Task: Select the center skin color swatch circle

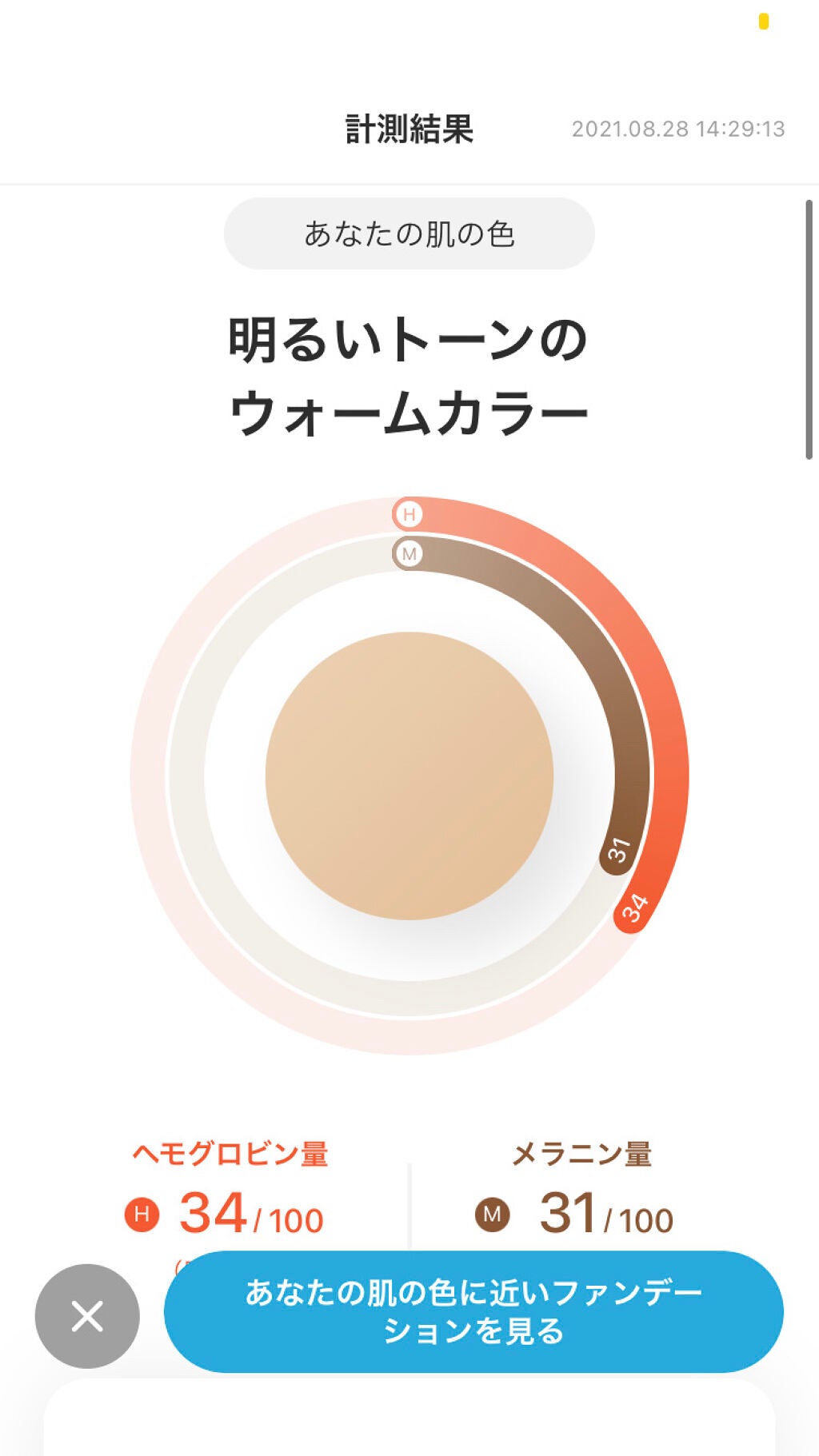Action: tap(409, 776)
